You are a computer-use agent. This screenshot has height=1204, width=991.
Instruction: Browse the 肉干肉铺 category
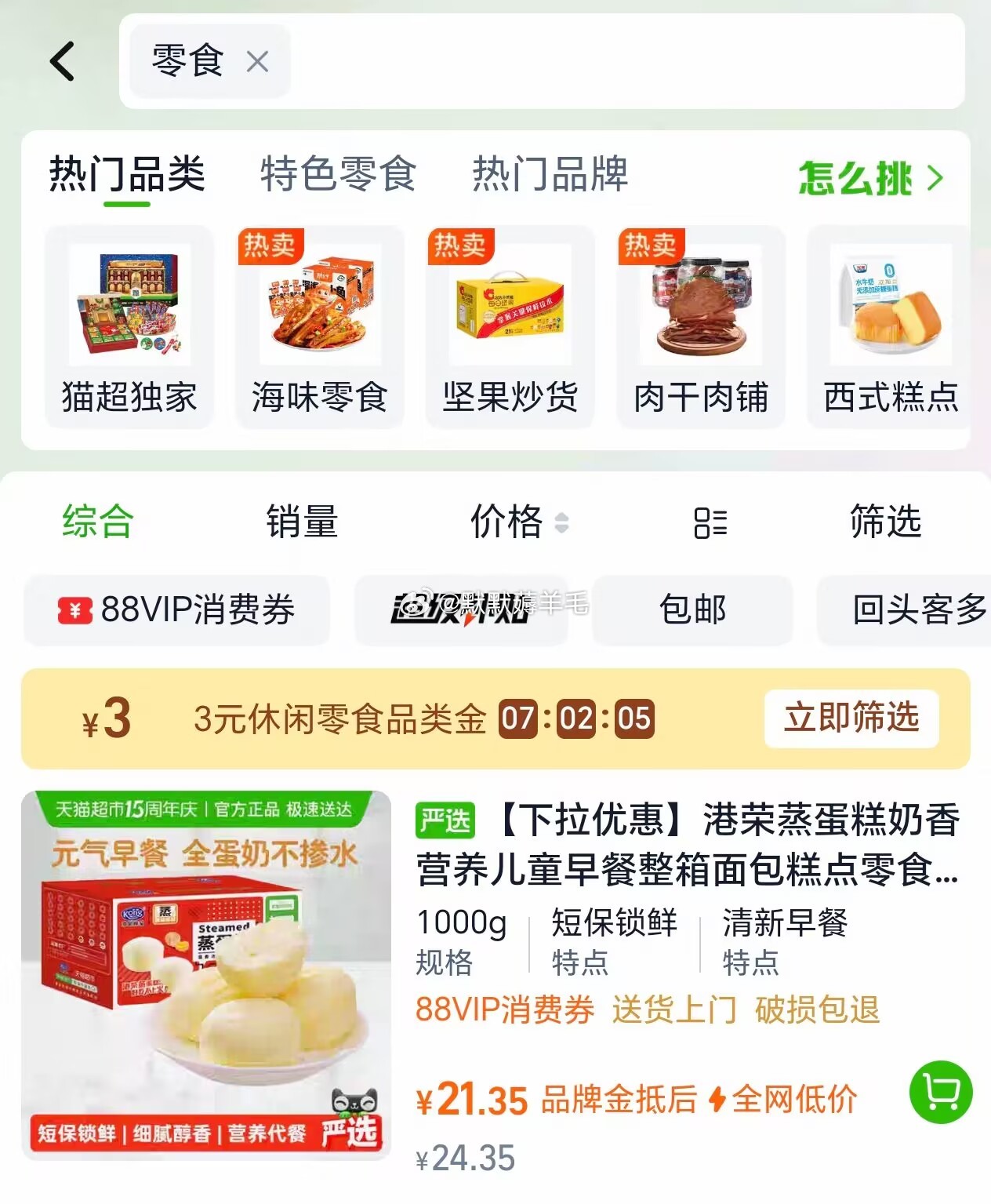[701, 327]
